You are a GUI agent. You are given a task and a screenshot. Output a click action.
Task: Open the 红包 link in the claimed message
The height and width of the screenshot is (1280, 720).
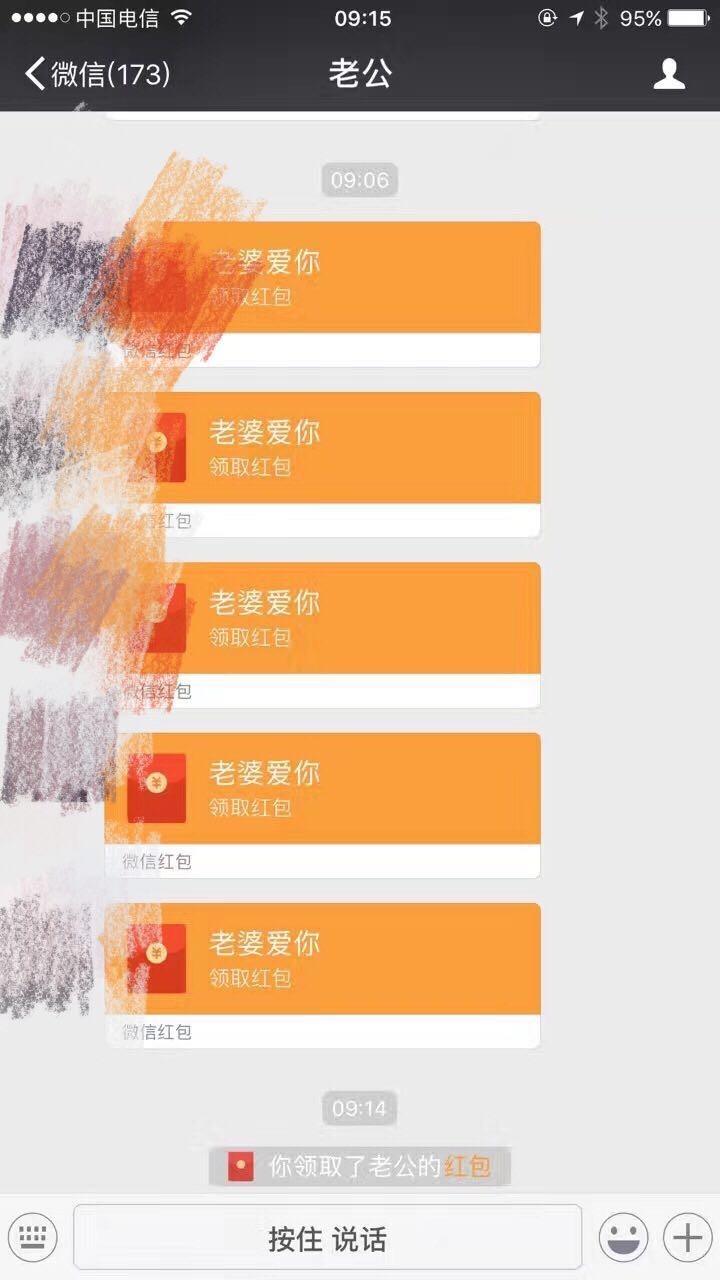467,1166
